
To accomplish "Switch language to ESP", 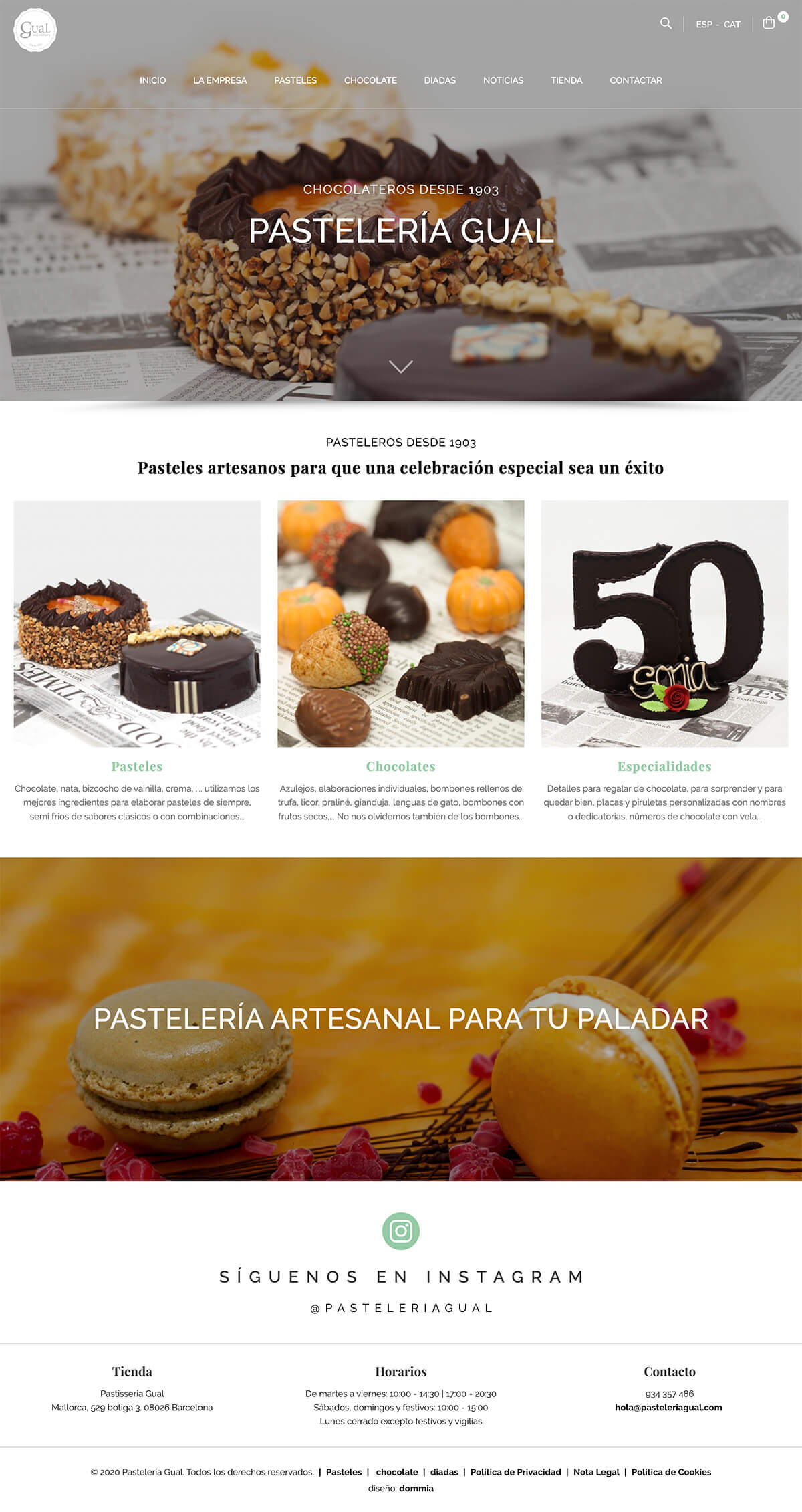I will pyautogui.click(x=704, y=25).
